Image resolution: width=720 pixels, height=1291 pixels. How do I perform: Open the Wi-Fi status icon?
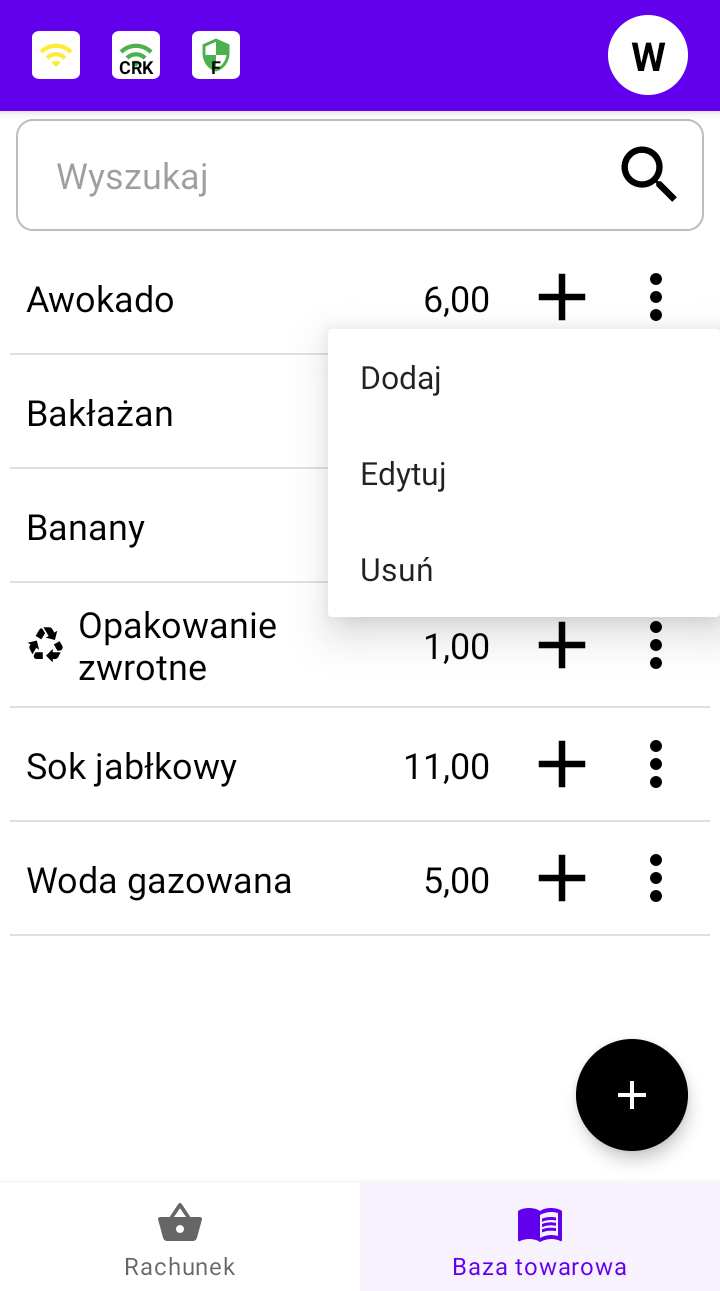point(56,55)
